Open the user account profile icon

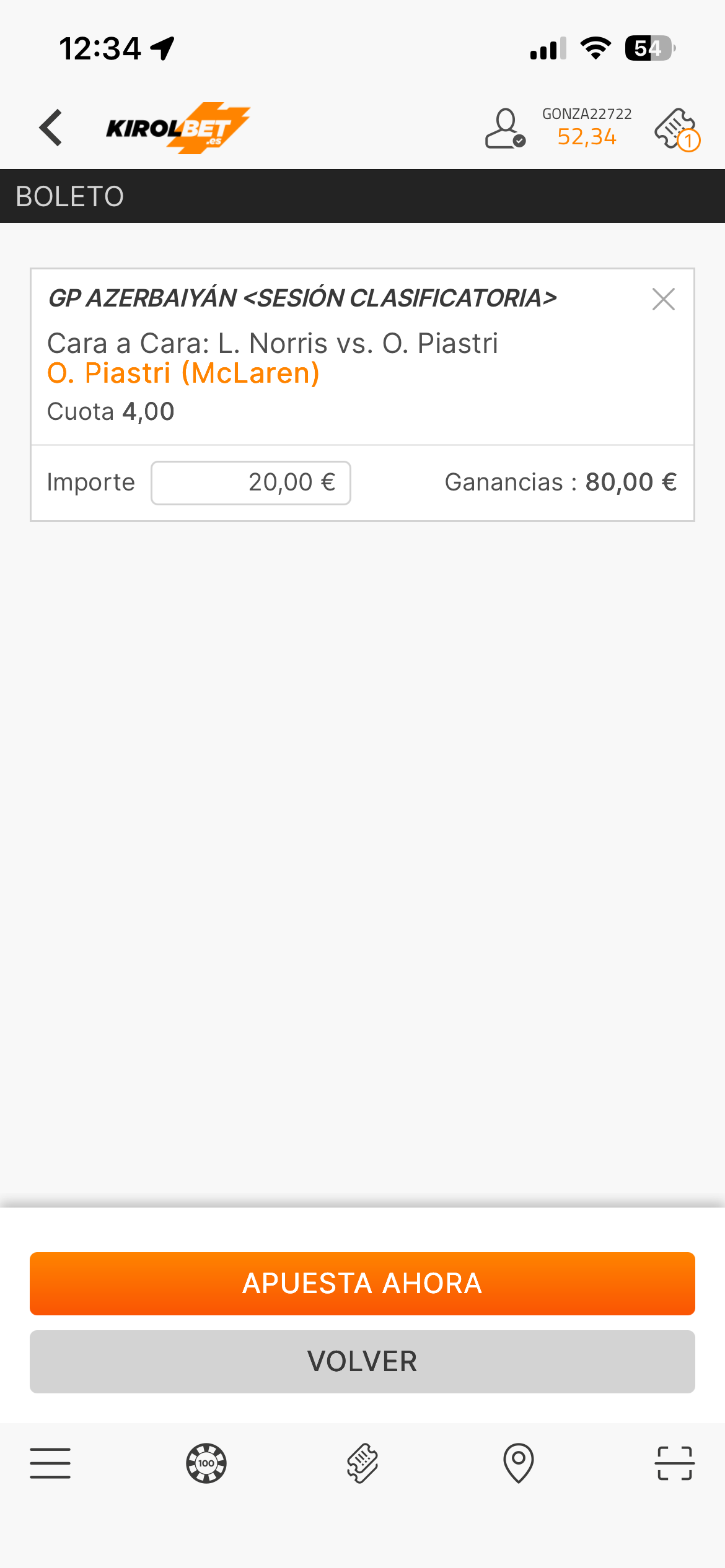505,128
